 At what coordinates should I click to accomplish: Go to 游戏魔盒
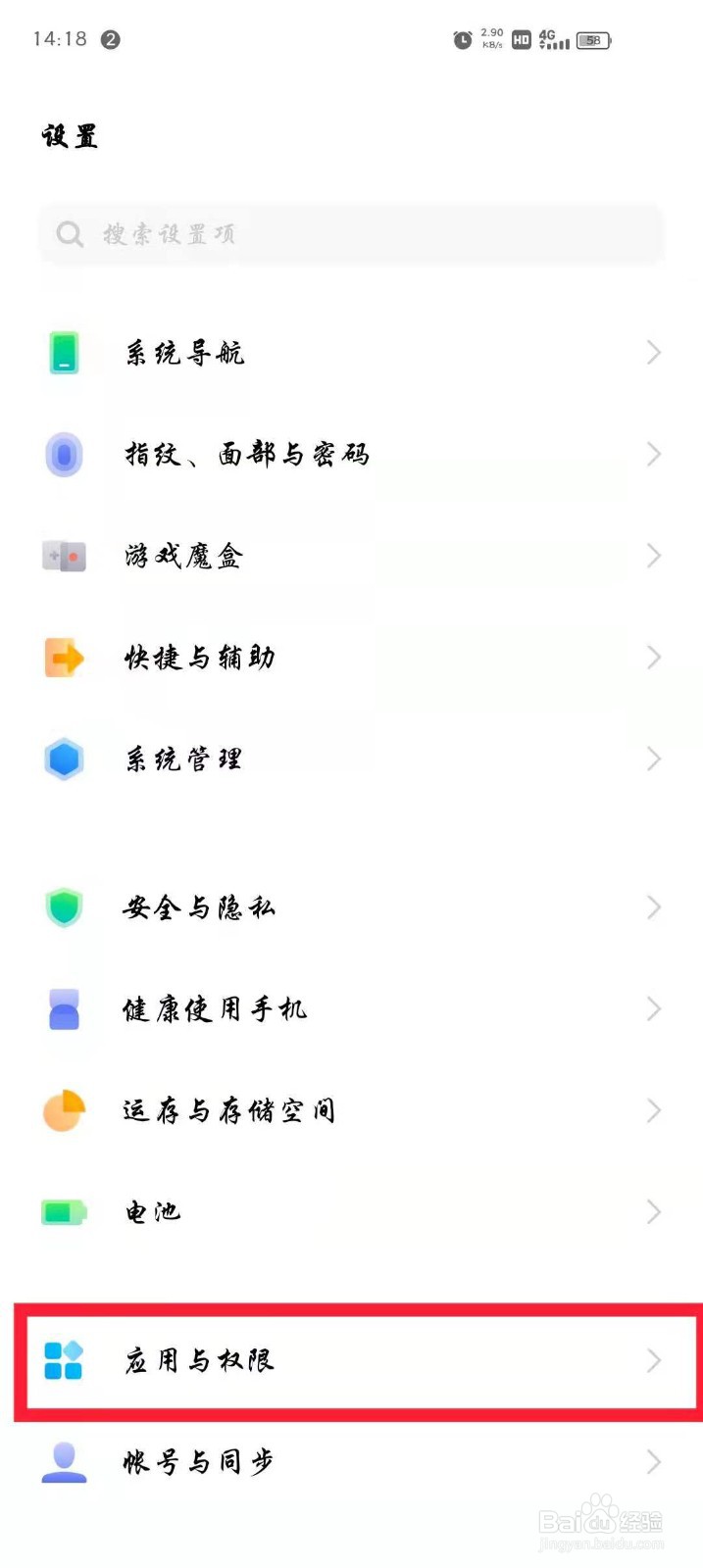click(351, 557)
